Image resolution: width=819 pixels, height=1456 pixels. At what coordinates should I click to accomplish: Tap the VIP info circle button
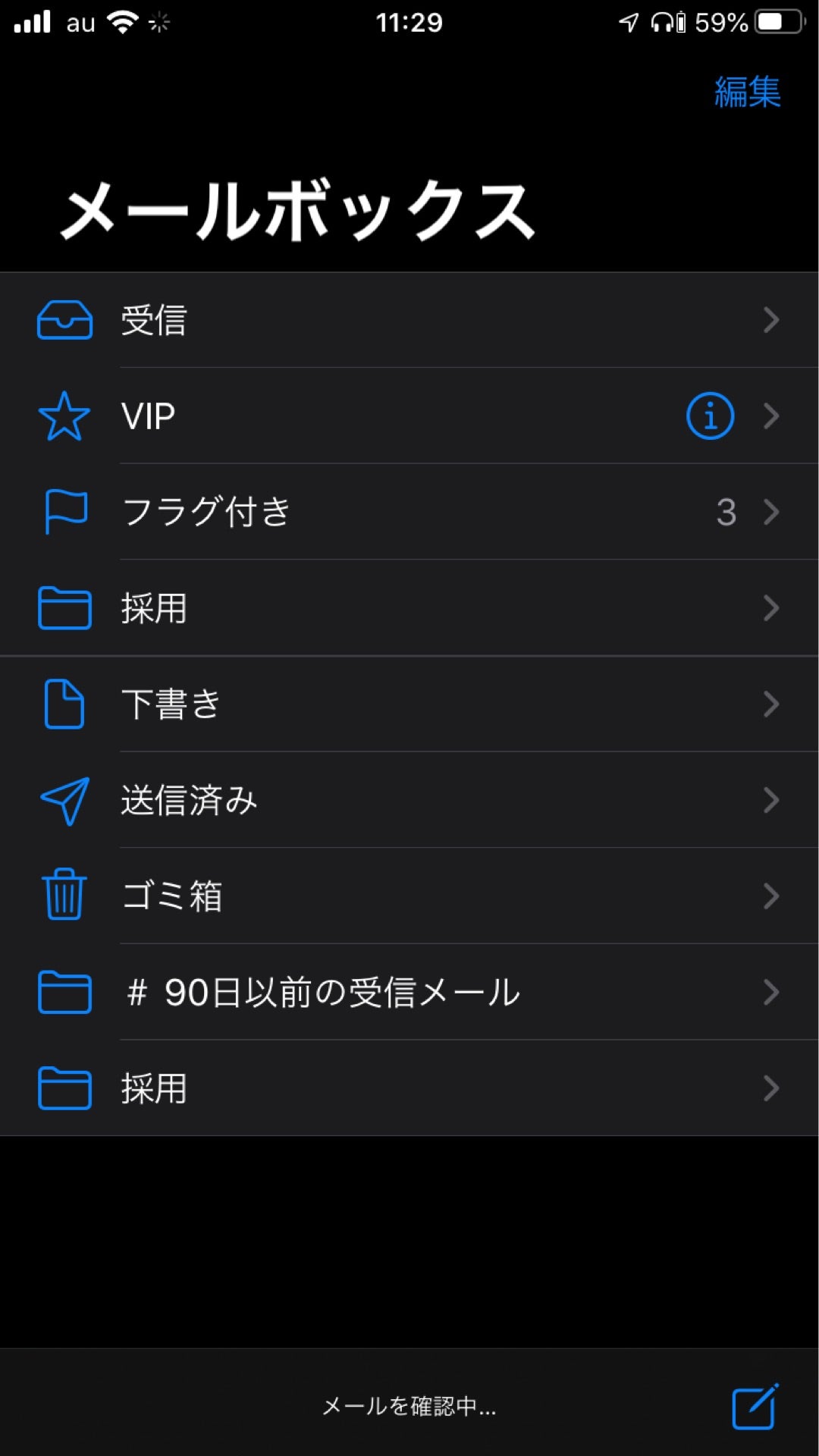(x=708, y=416)
